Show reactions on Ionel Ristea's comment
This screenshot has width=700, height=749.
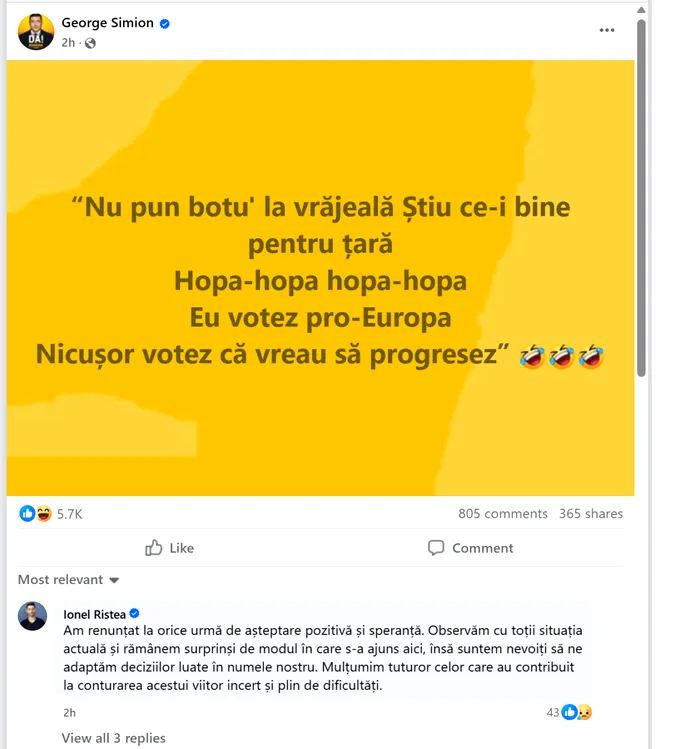[569, 712]
